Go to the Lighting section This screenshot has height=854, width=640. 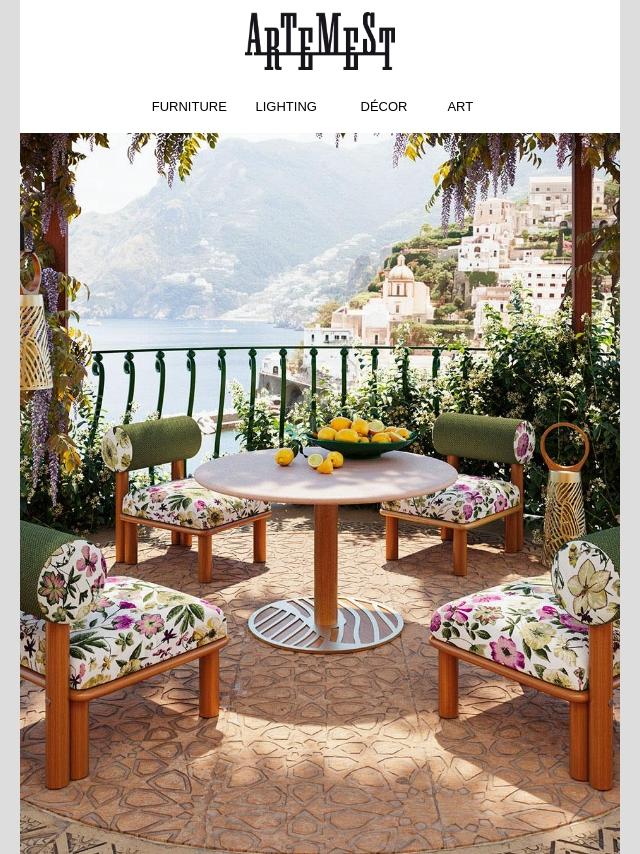coord(286,107)
